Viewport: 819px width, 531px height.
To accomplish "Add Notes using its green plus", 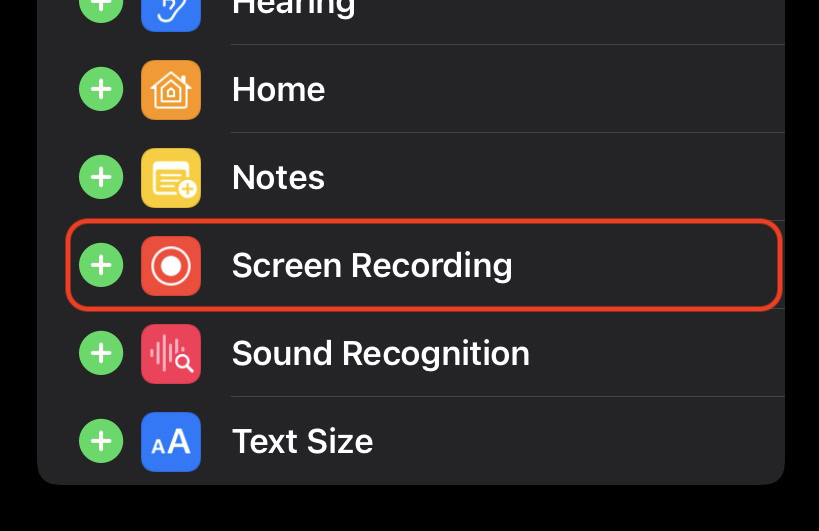I will coord(101,178).
